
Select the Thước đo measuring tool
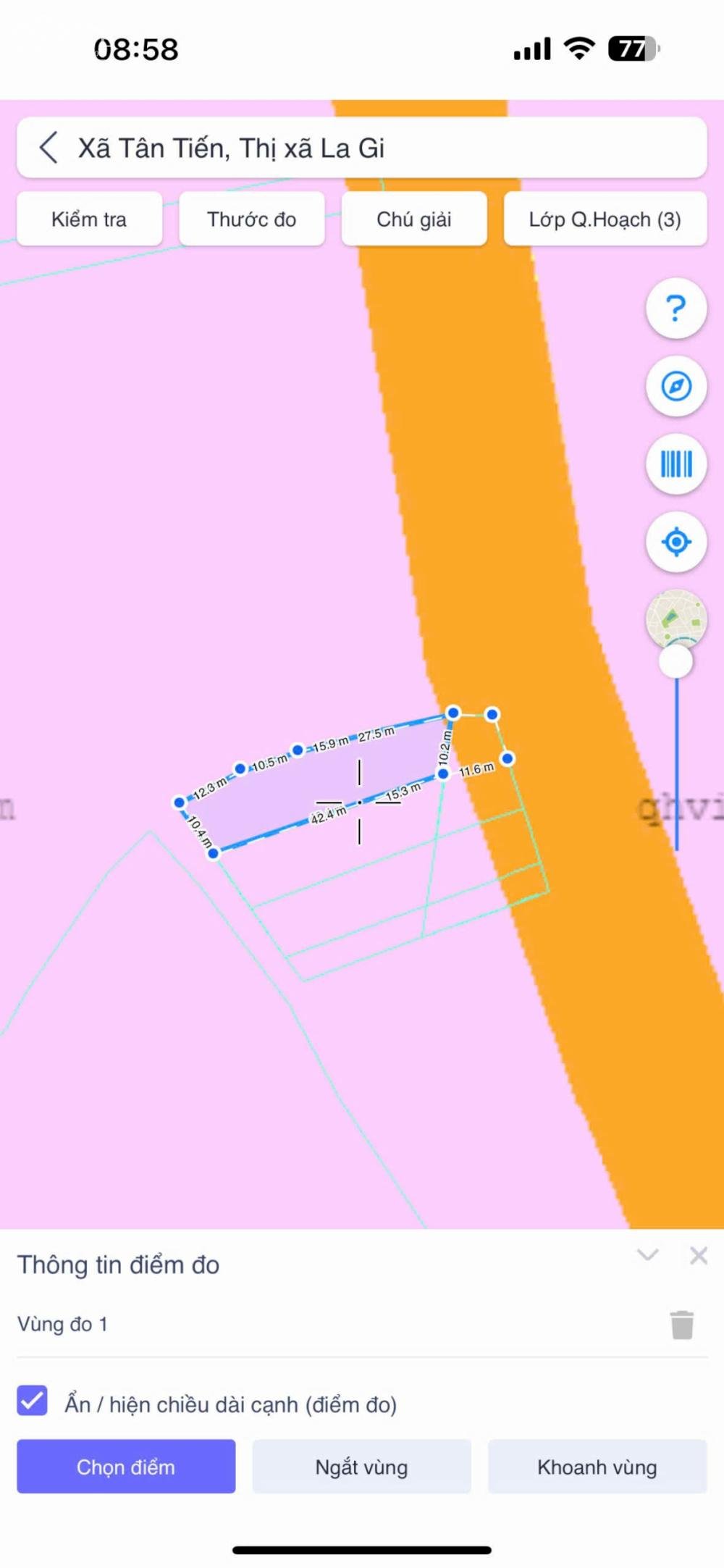pyautogui.click(x=251, y=219)
